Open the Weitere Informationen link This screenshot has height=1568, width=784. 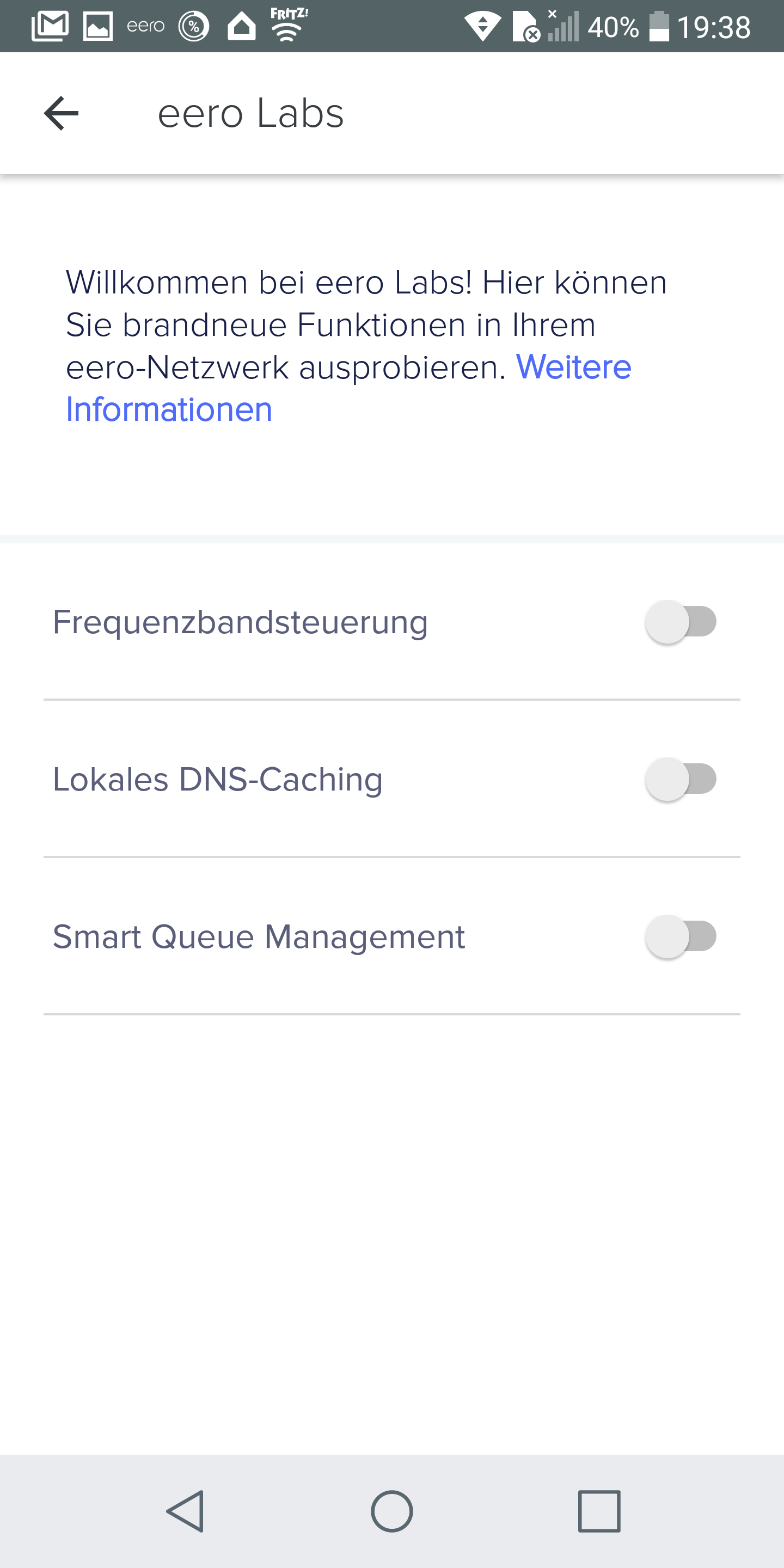pos(572,367)
